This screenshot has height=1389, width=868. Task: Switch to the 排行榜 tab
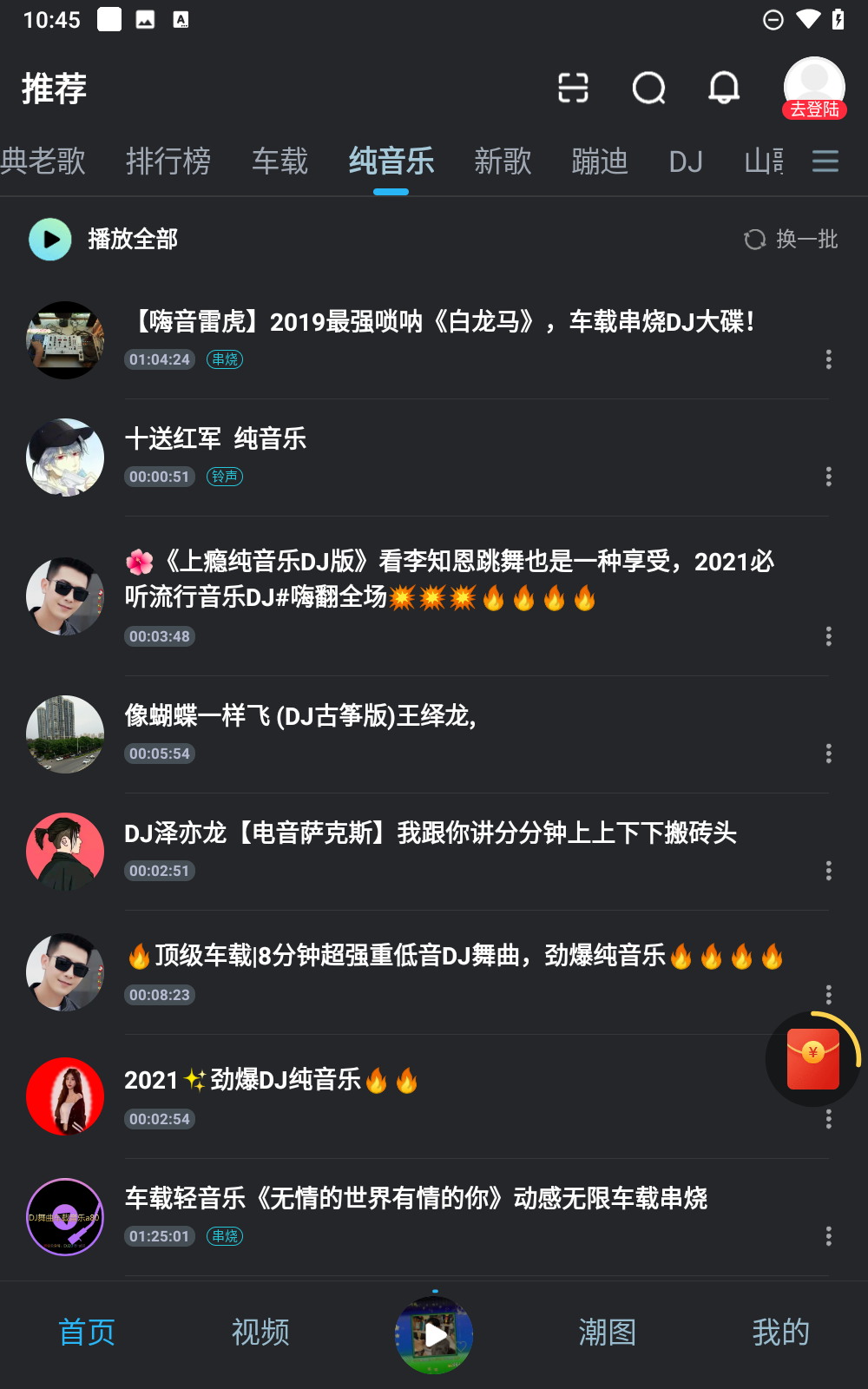tap(168, 161)
